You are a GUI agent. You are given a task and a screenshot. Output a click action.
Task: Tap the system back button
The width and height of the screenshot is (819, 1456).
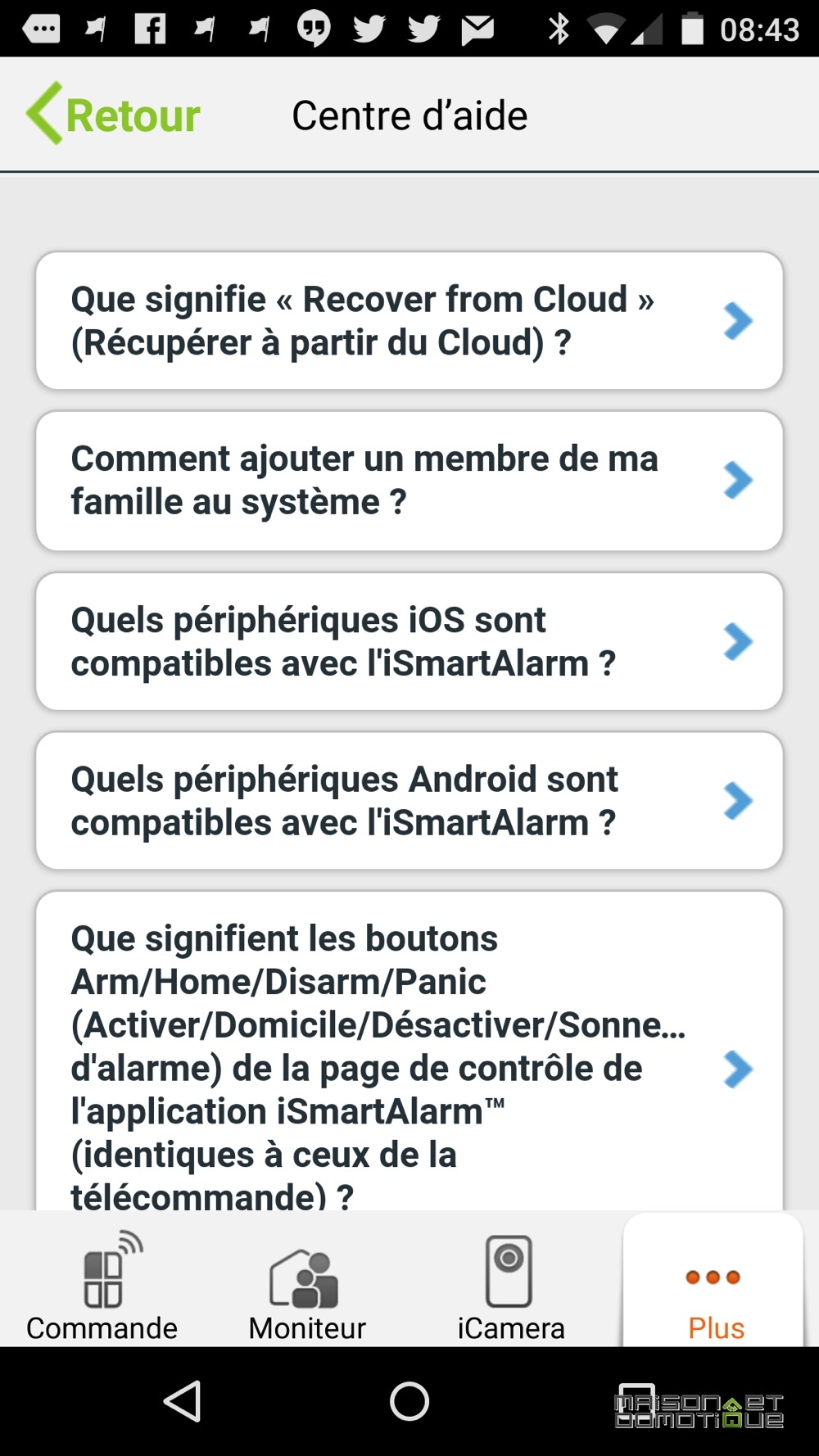(183, 1401)
